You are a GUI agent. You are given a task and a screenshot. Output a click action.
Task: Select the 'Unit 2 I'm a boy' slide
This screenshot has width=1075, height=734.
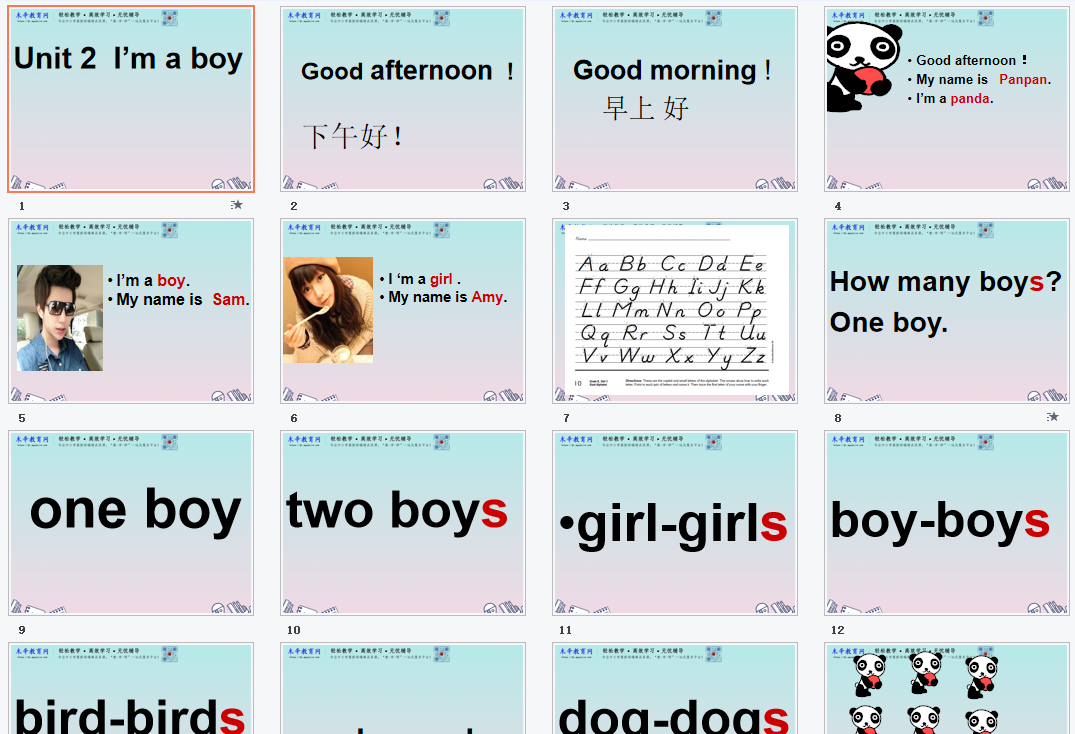pyautogui.click(x=131, y=99)
